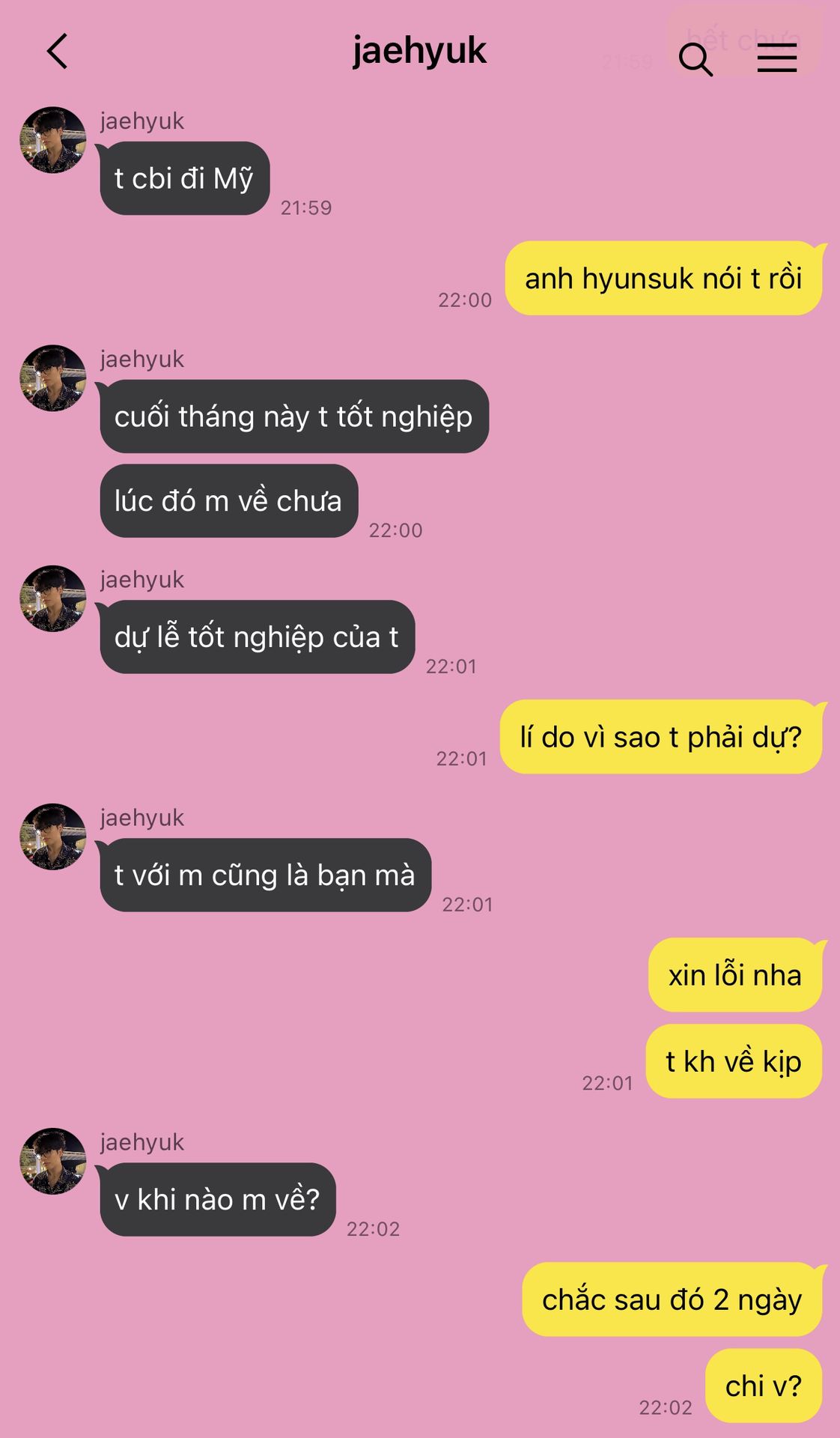The width and height of the screenshot is (840, 1438).
Task: Tap jaehyuk's avatar beside 'cuối tháng này t tốt nghiệp'
Action: click(53, 378)
